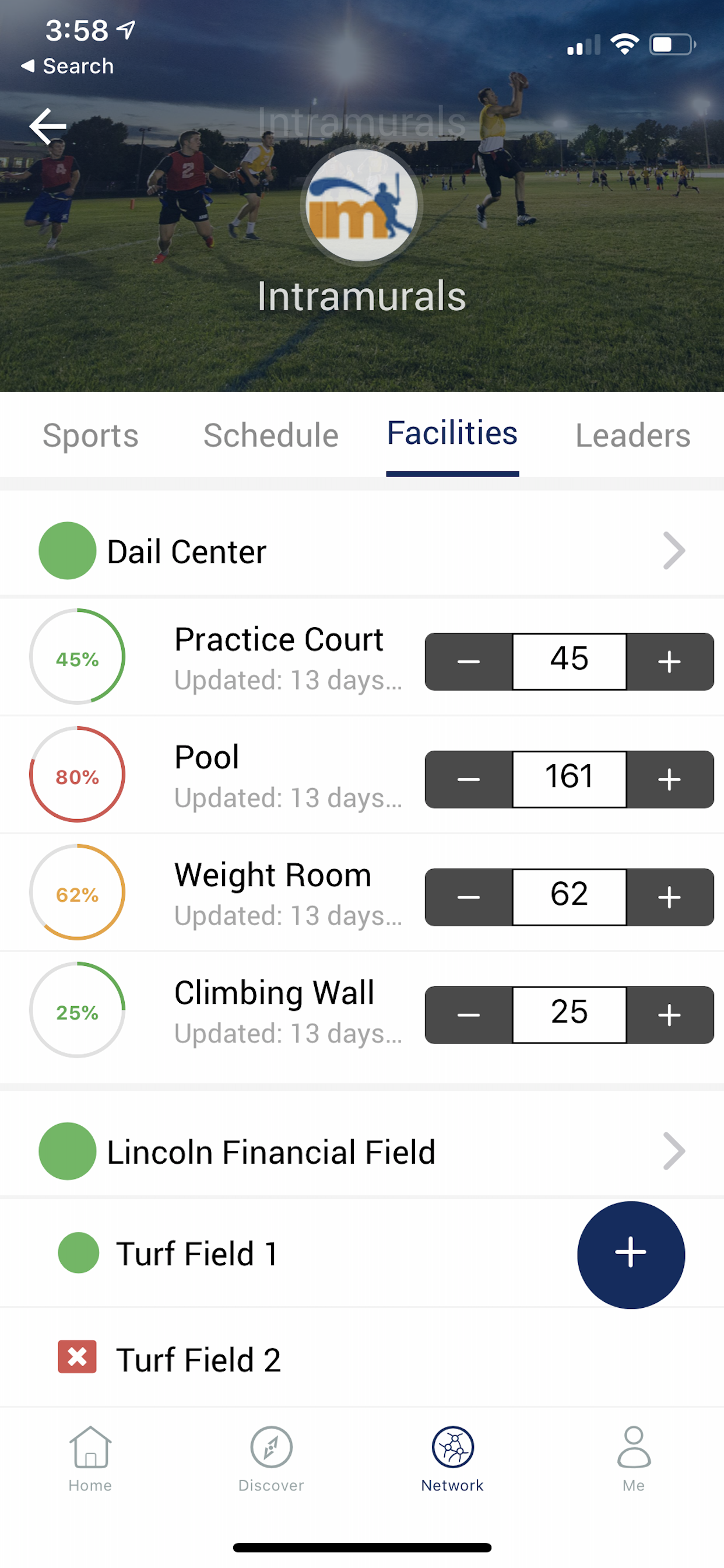The width and height of the screenshot is (724, 1568).
Task: Tap the floating plus action button
Action: coord(631,1255)
